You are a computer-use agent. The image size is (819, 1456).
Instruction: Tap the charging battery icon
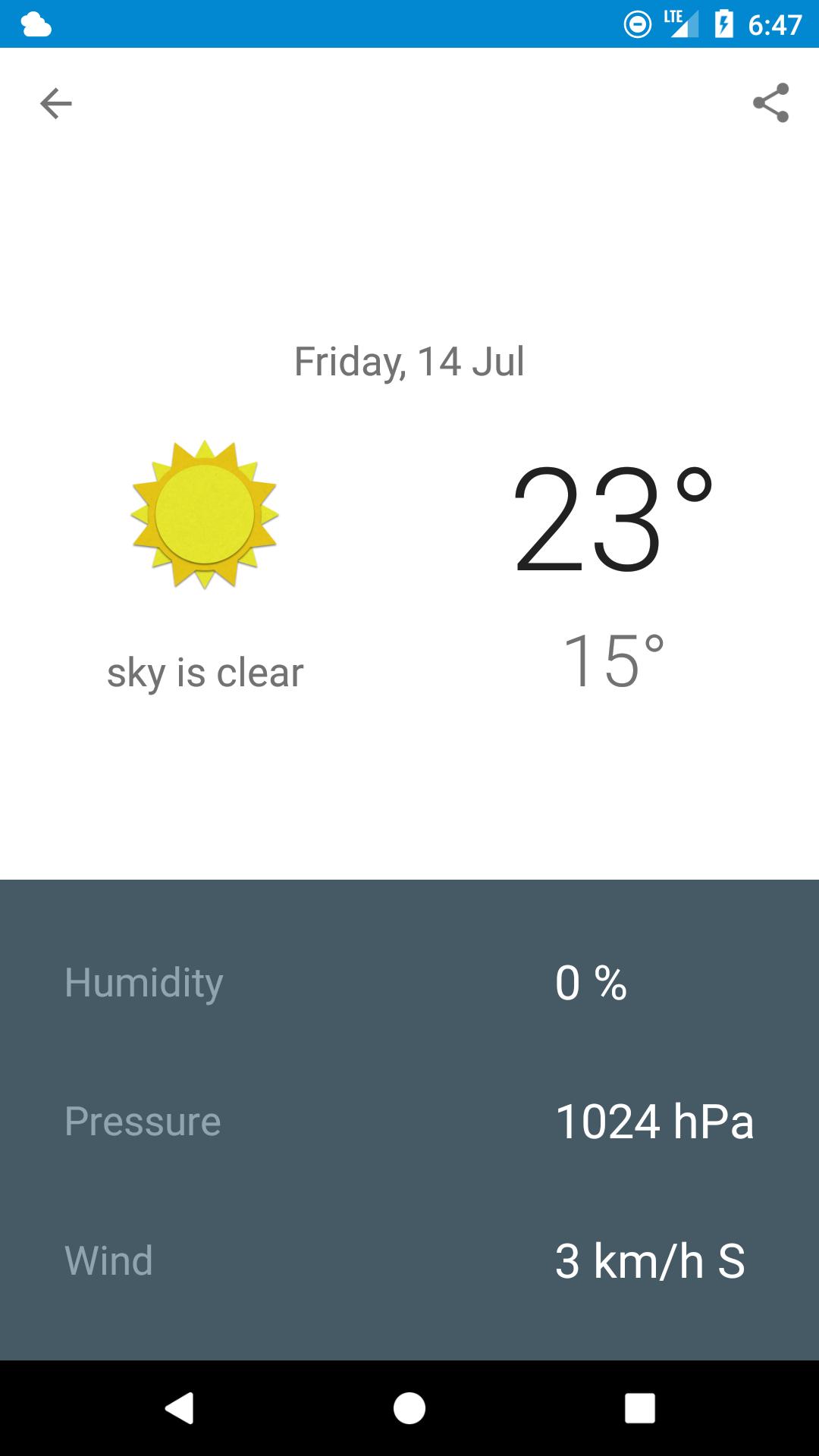[x=724, y=23]
